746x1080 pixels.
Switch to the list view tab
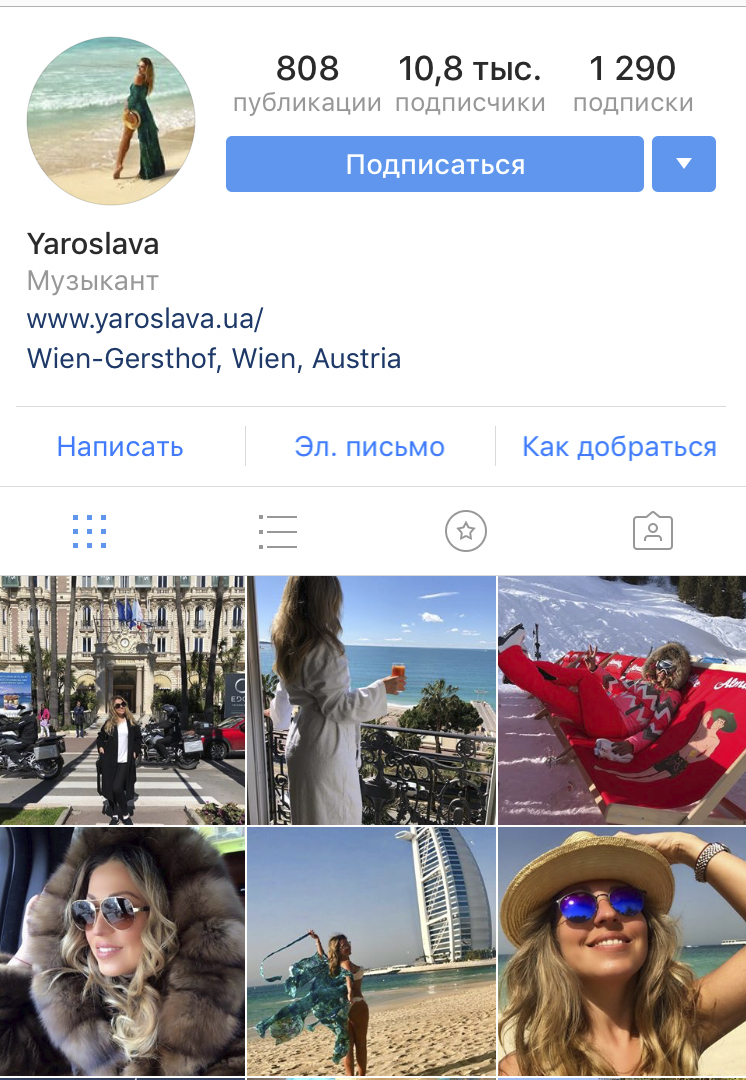pos(277,532)
